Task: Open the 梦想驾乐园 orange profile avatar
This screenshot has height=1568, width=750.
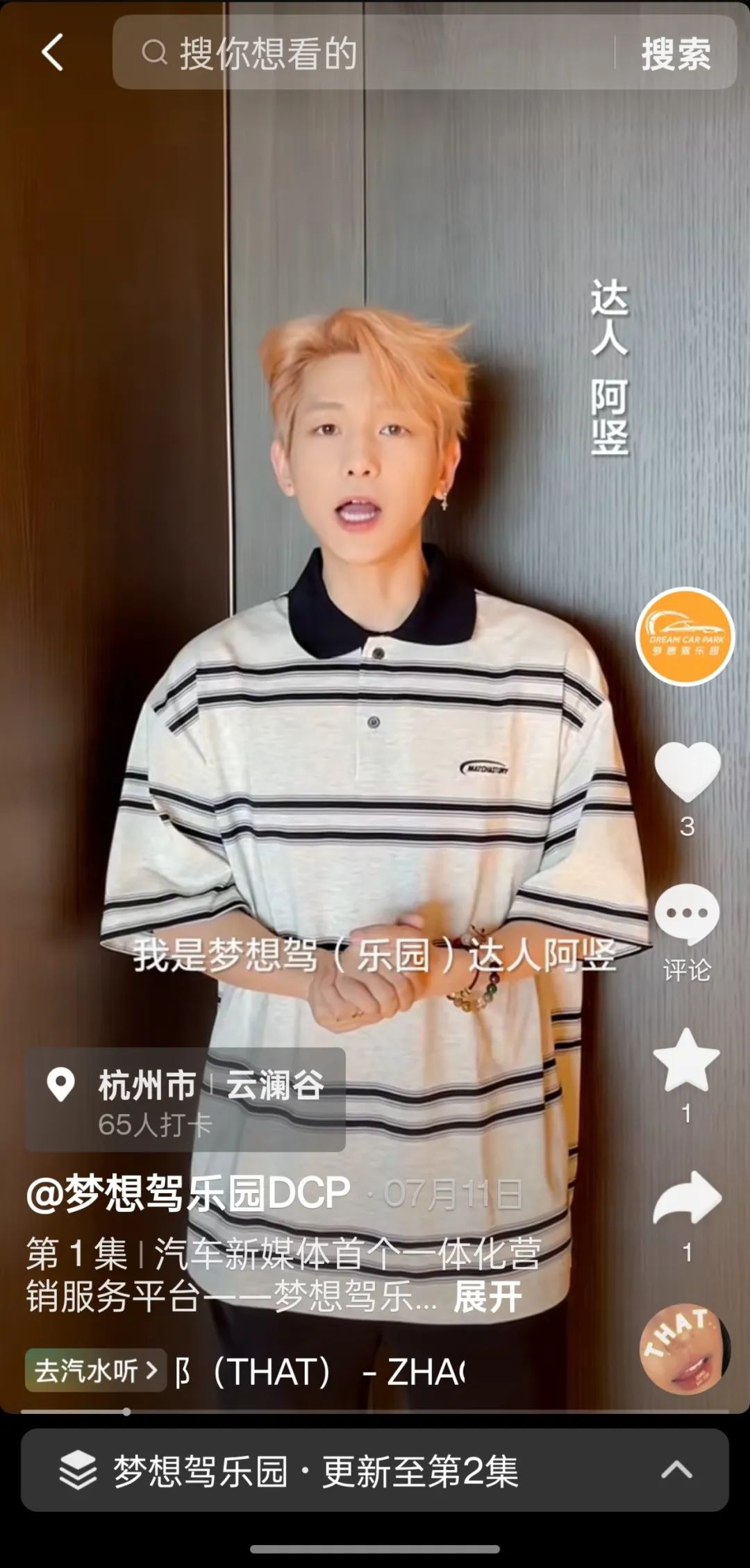Action: (x=685, y=637)
